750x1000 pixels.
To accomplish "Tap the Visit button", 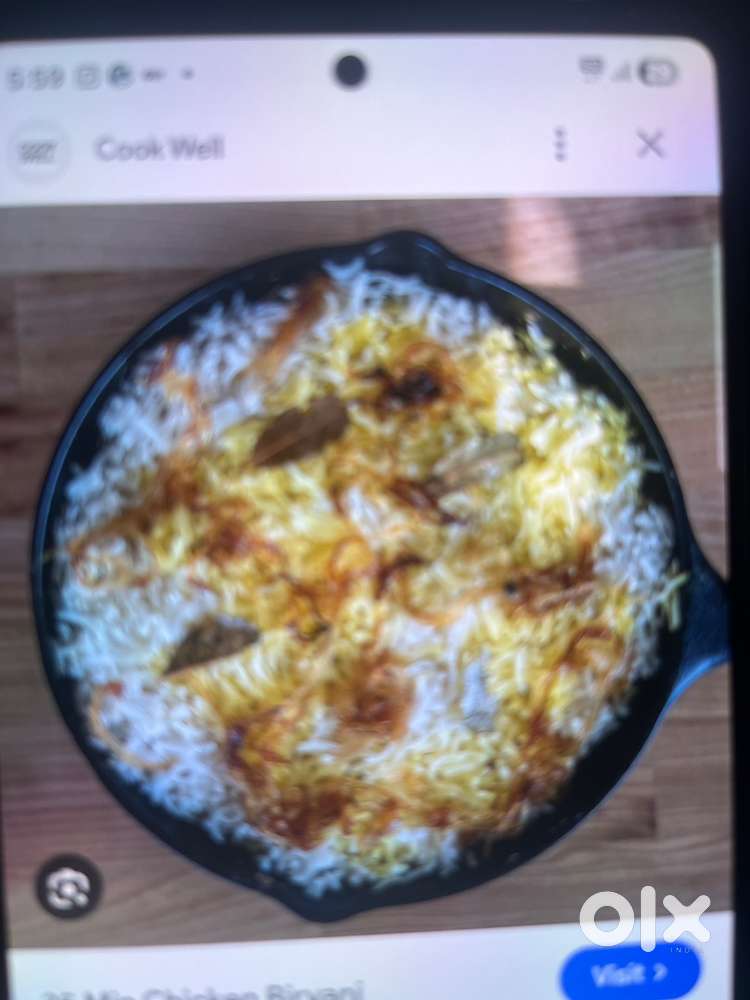I will [627, 973].
